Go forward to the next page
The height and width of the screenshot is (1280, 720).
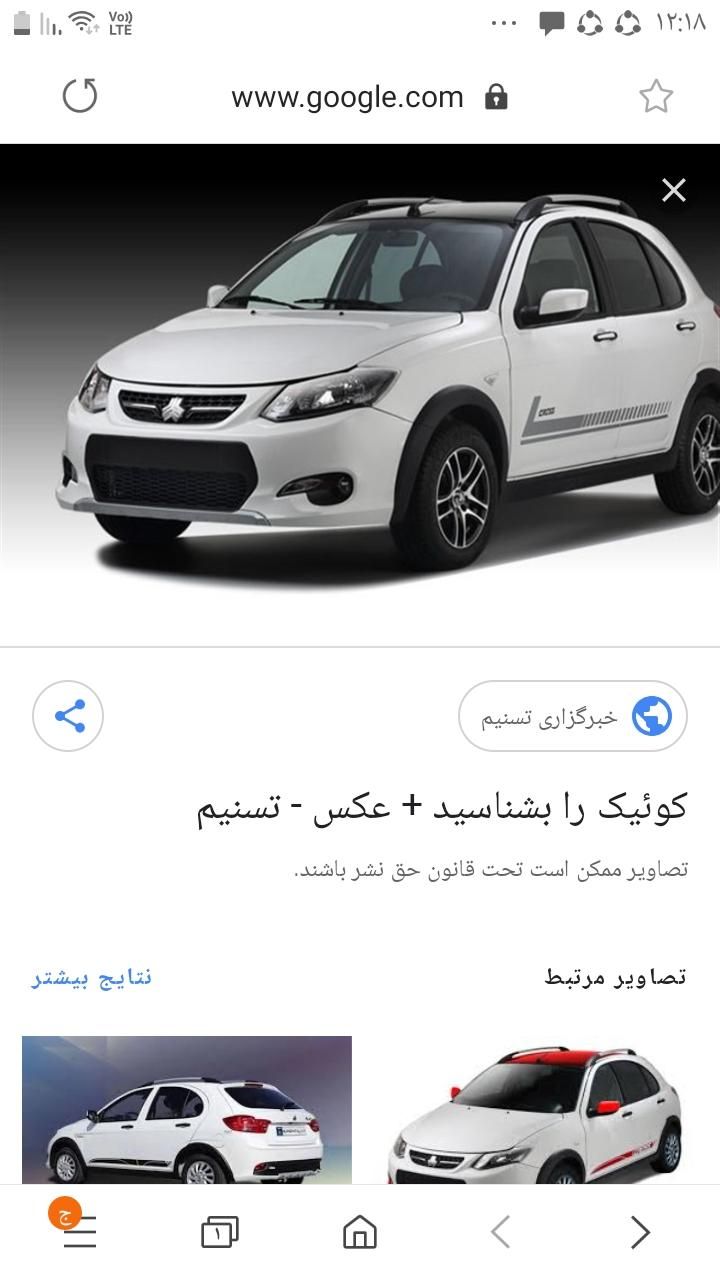pos(640,1232)
